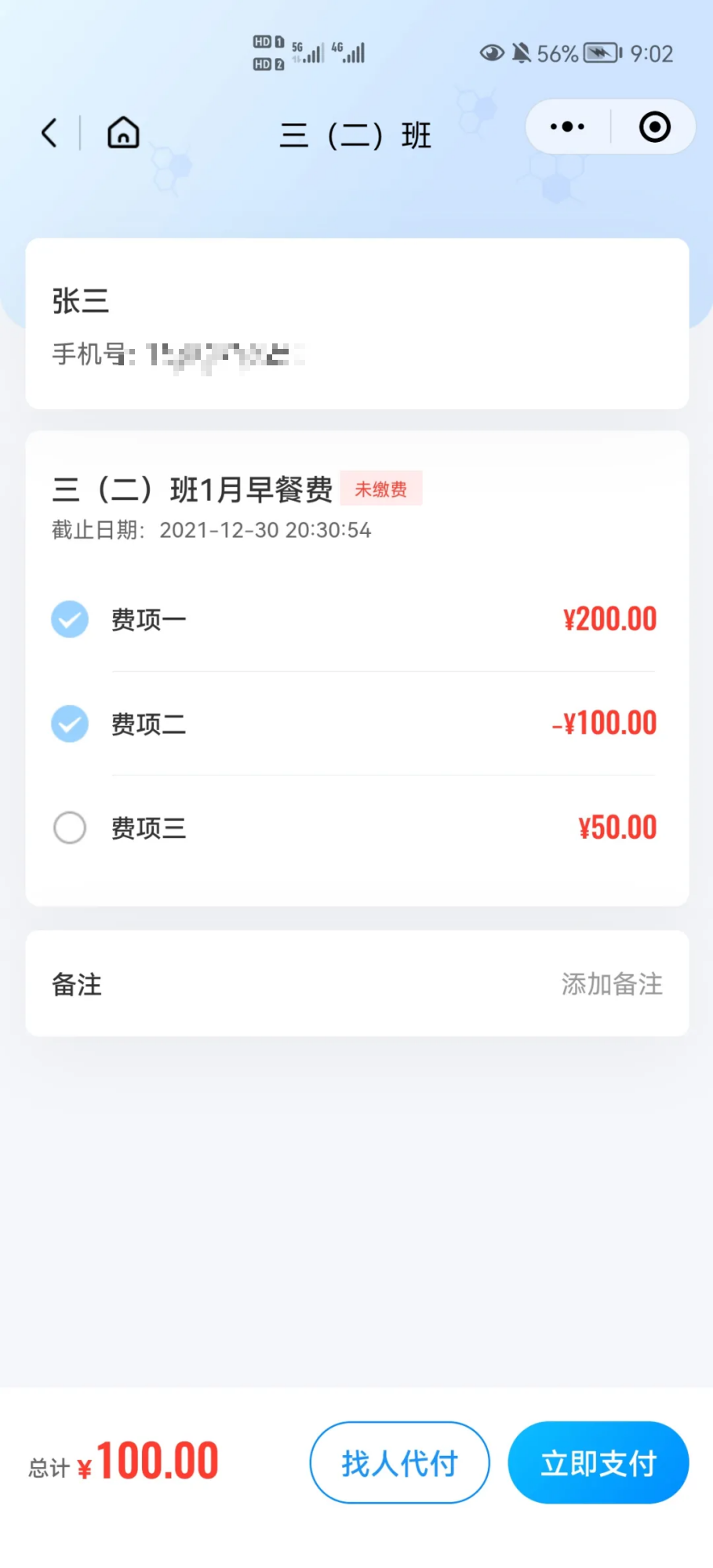713x1568 pixels.
Task: Tap the circular minimize capsule icon
Action: (x=653, y=127)
